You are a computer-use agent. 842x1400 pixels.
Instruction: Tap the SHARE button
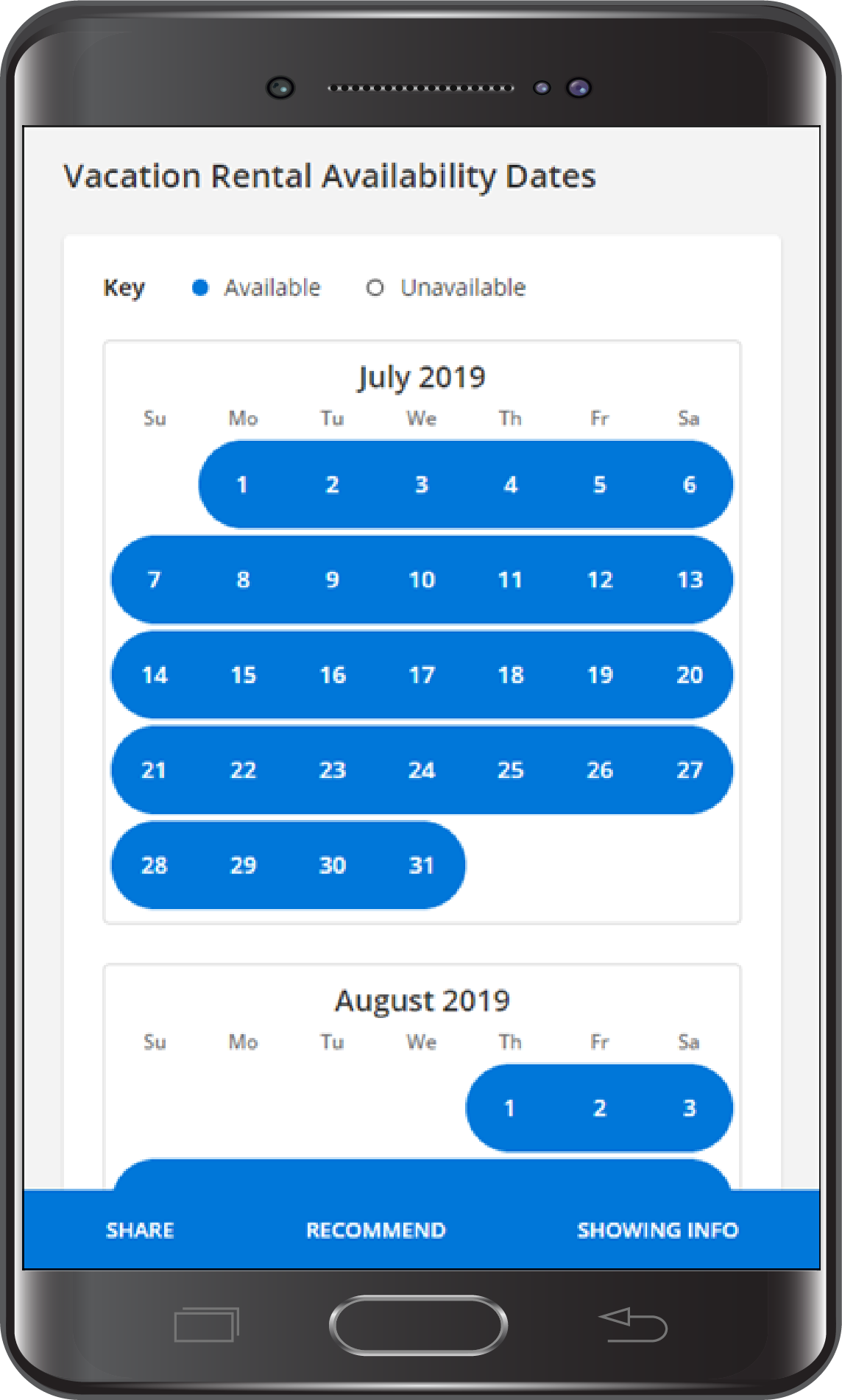(140, 1230)
